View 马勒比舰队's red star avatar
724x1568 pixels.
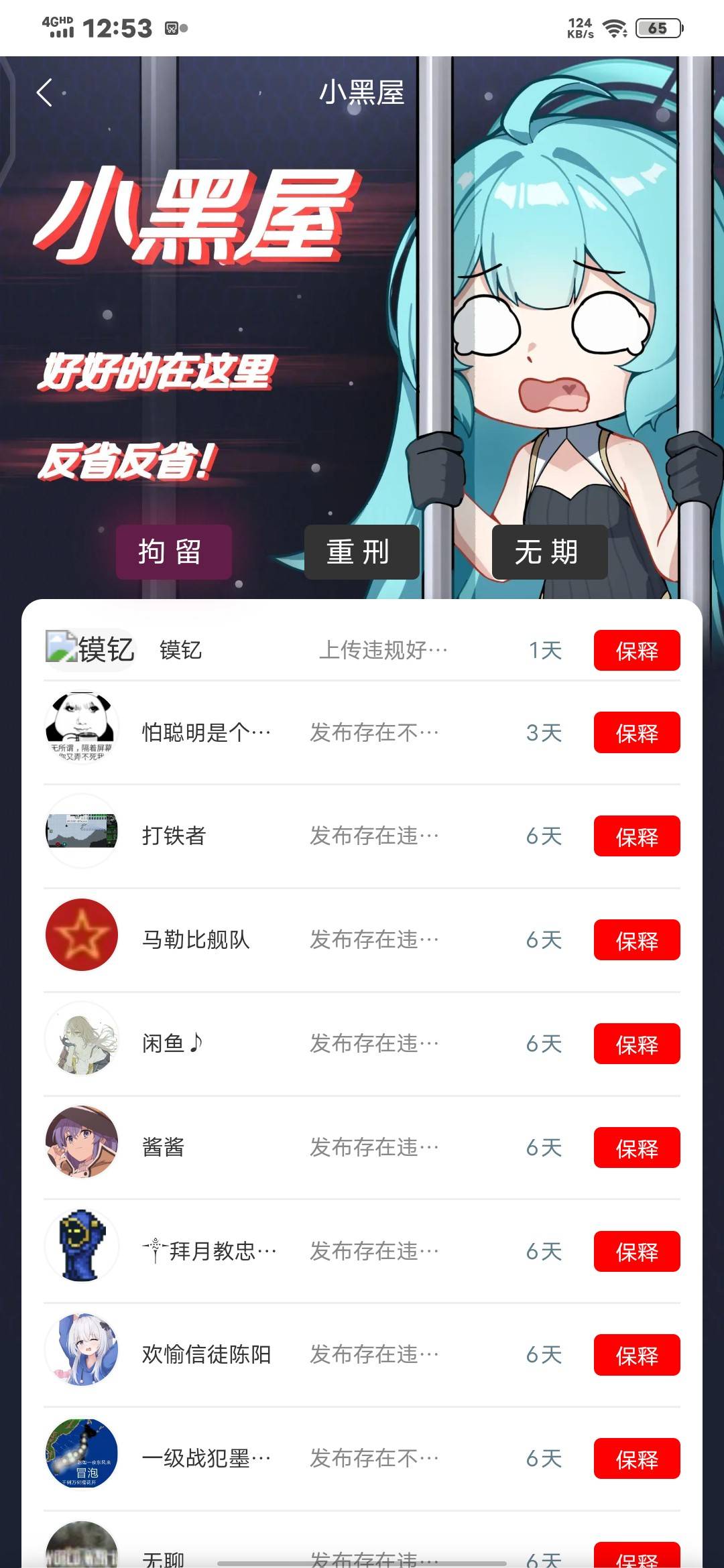(81, 935)
